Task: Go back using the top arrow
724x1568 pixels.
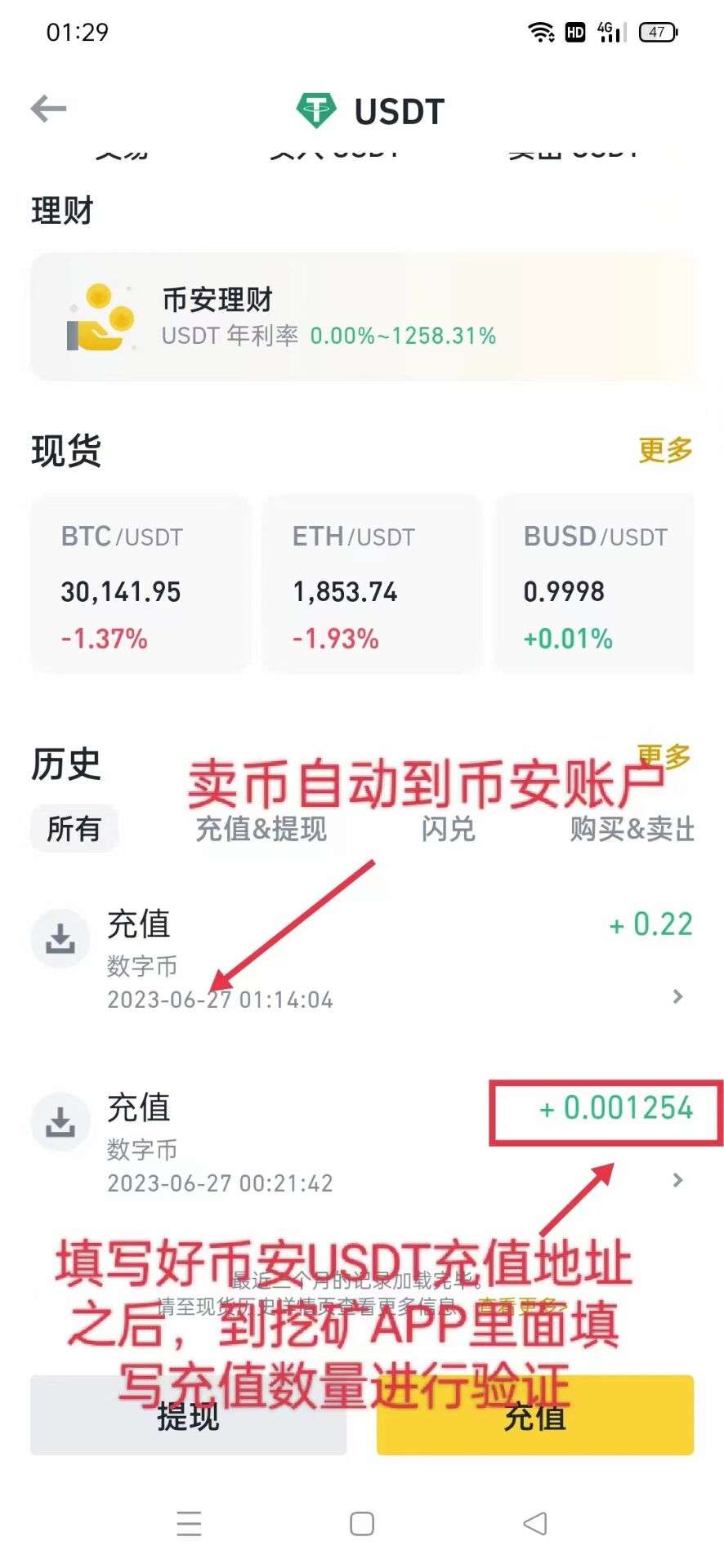Action: pyautogui.click(x=48, y=109)
